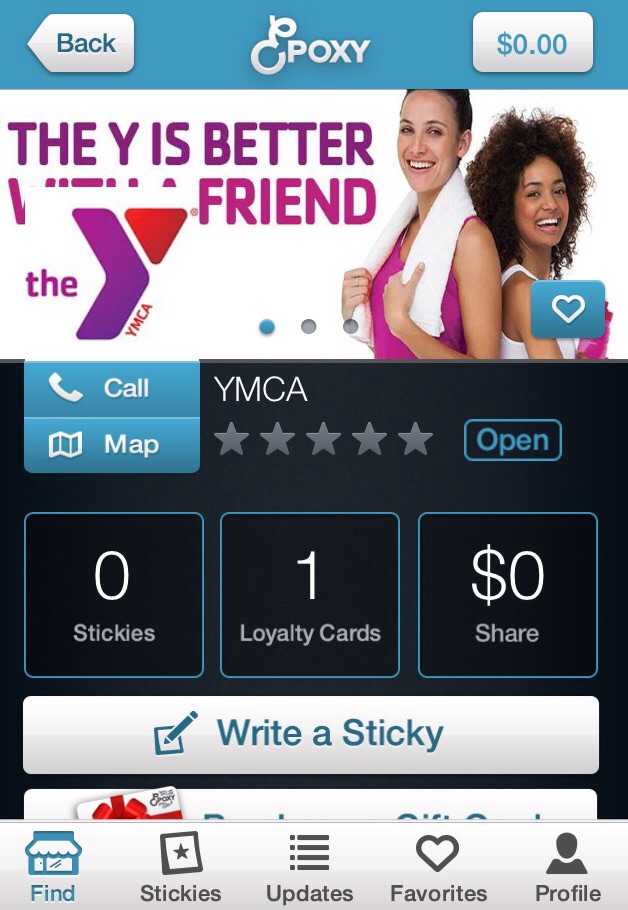This screenshot has height=910, width=628.
Task: Switch to the Find tab
Action: pyautogui.click(x=52, y=867)
